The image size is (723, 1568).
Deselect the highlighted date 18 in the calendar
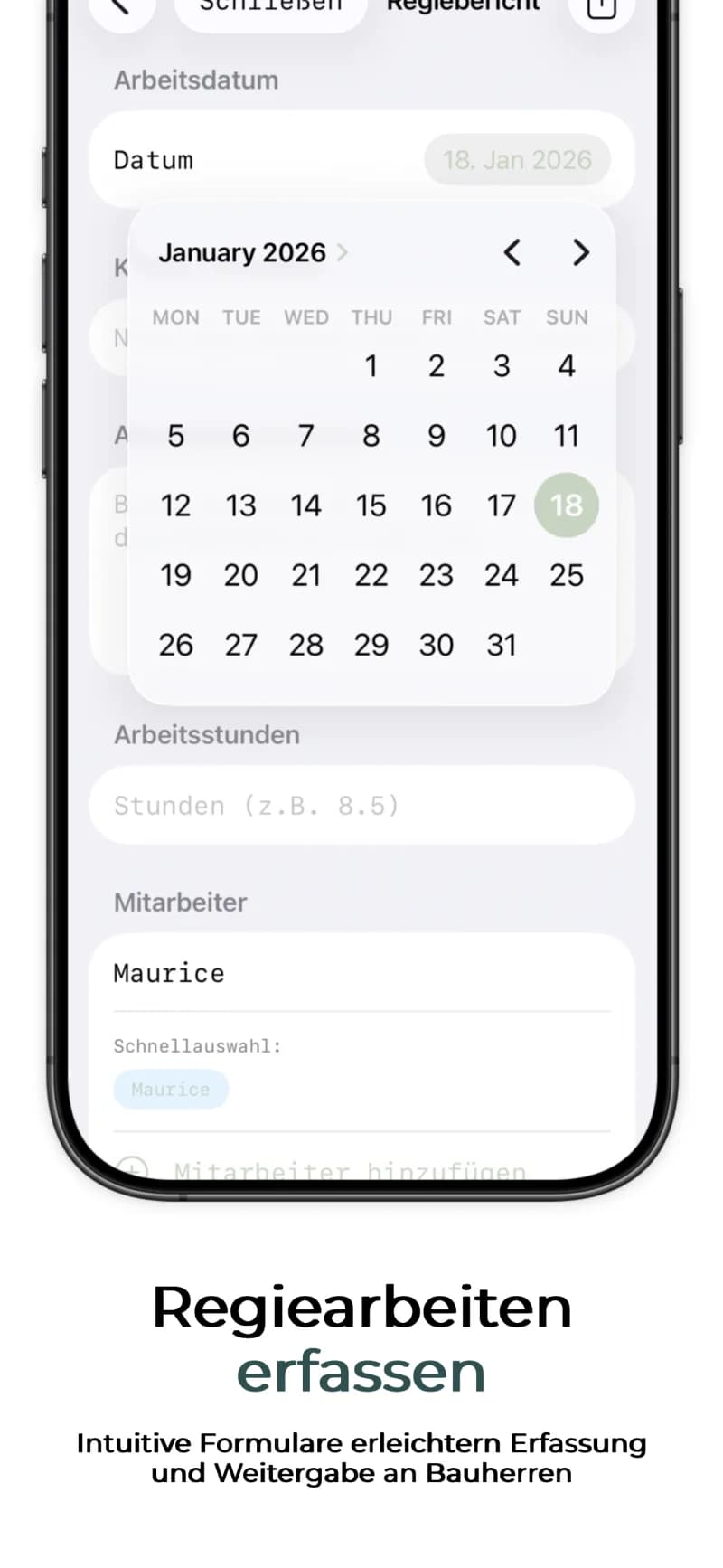click(566, 505)
